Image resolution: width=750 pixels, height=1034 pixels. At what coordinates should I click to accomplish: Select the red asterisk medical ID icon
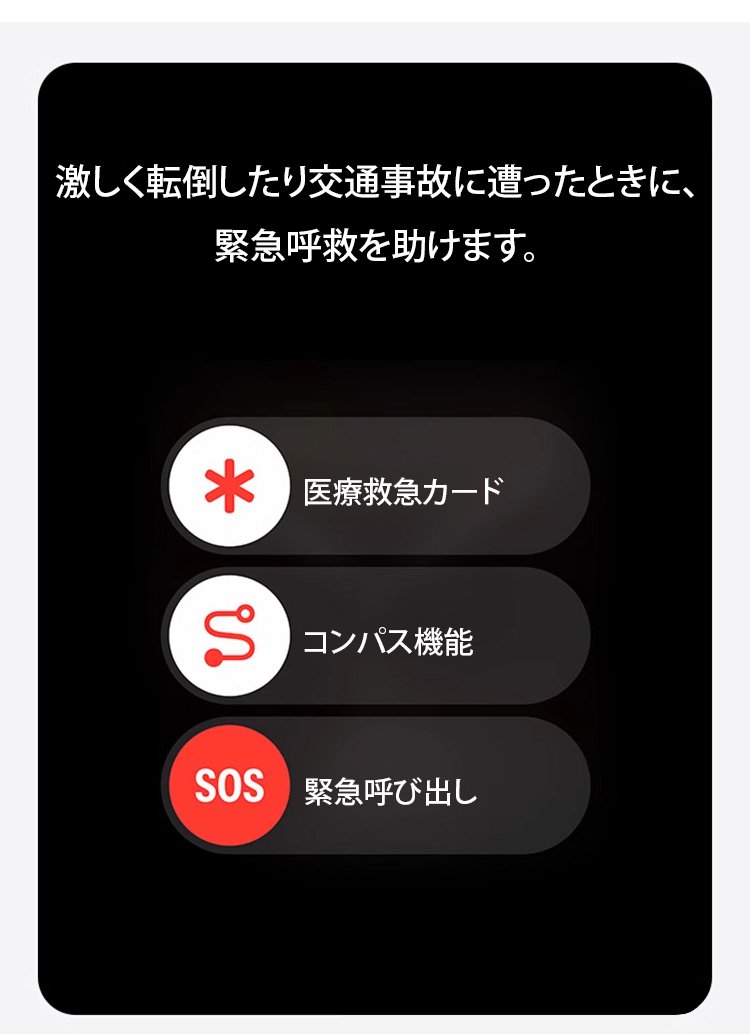[x=226, y=487]
